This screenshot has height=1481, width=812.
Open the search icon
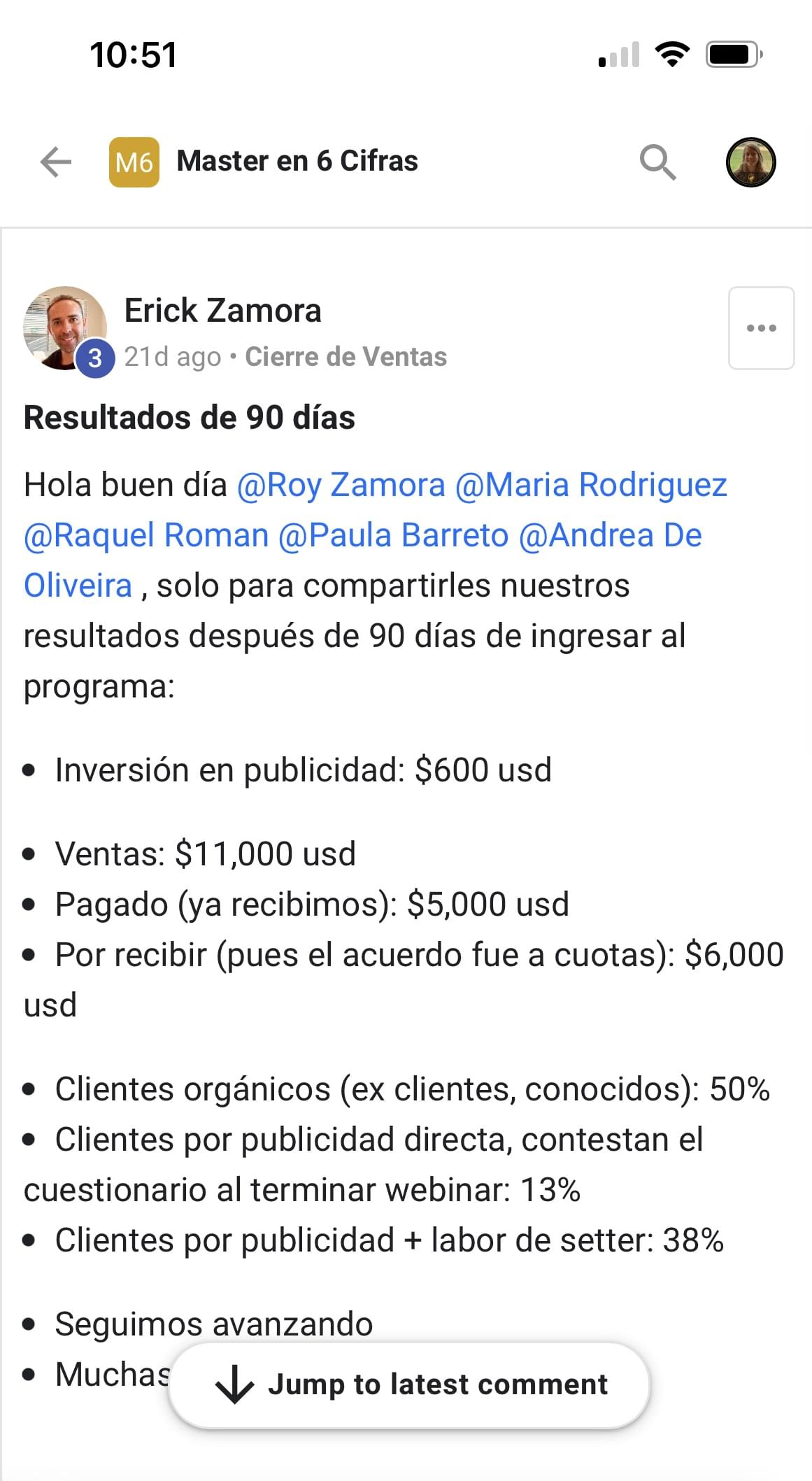[657, 163]
